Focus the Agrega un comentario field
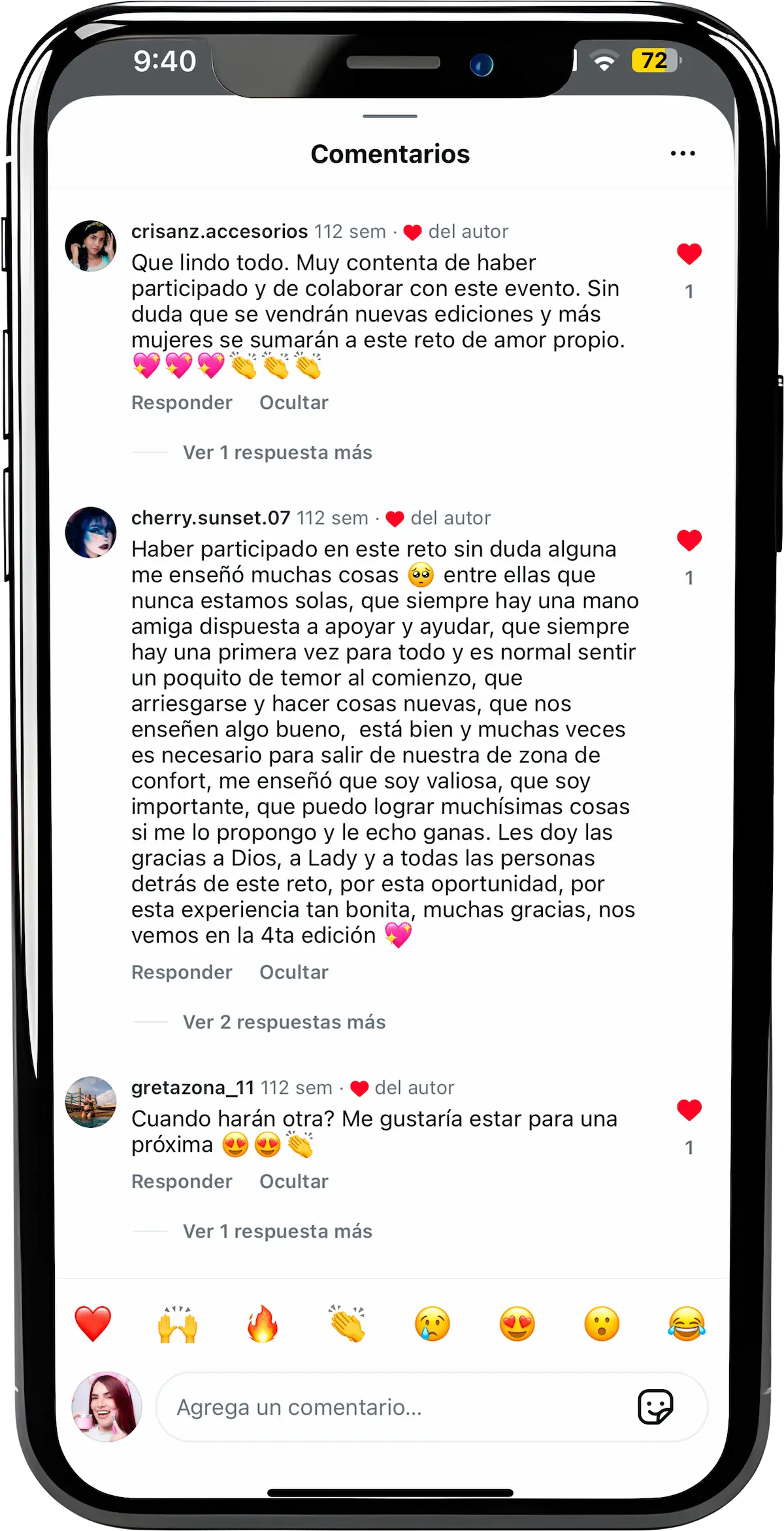The width and height of the screenshot is (784, 1531). click(x=392, y=1407)
